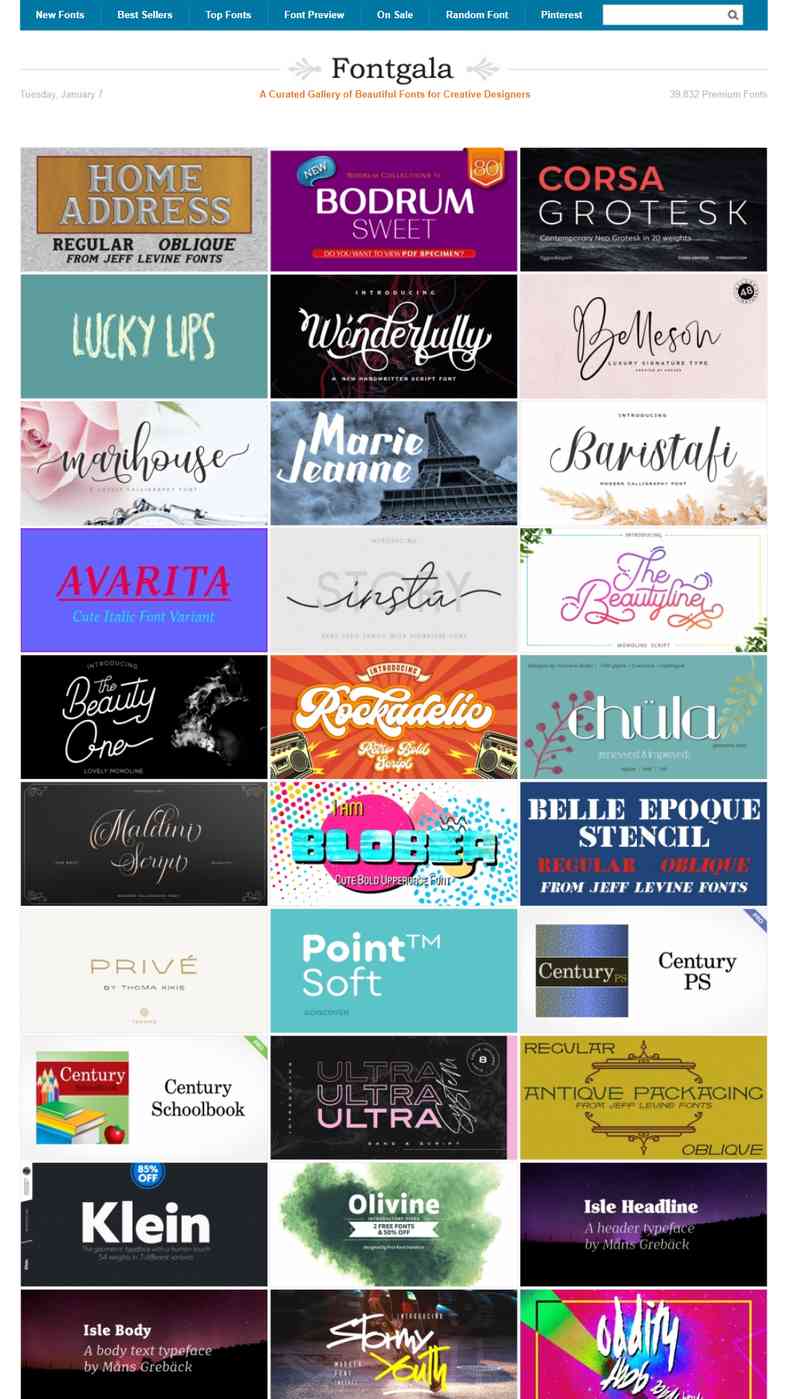Tap the magnifier search icon
The image size is (787, 1399).
click(733, 15)
